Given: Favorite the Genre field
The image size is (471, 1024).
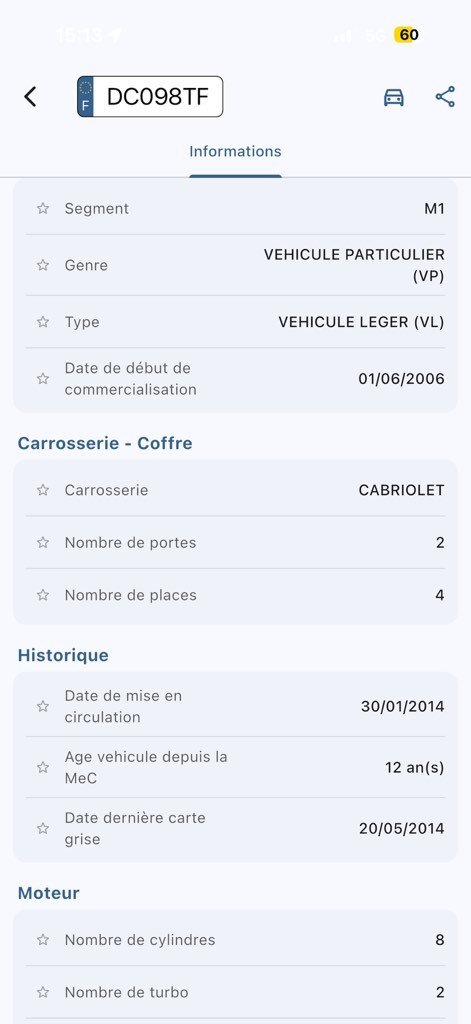Looking at the screenshot, I should click(43, 265).
